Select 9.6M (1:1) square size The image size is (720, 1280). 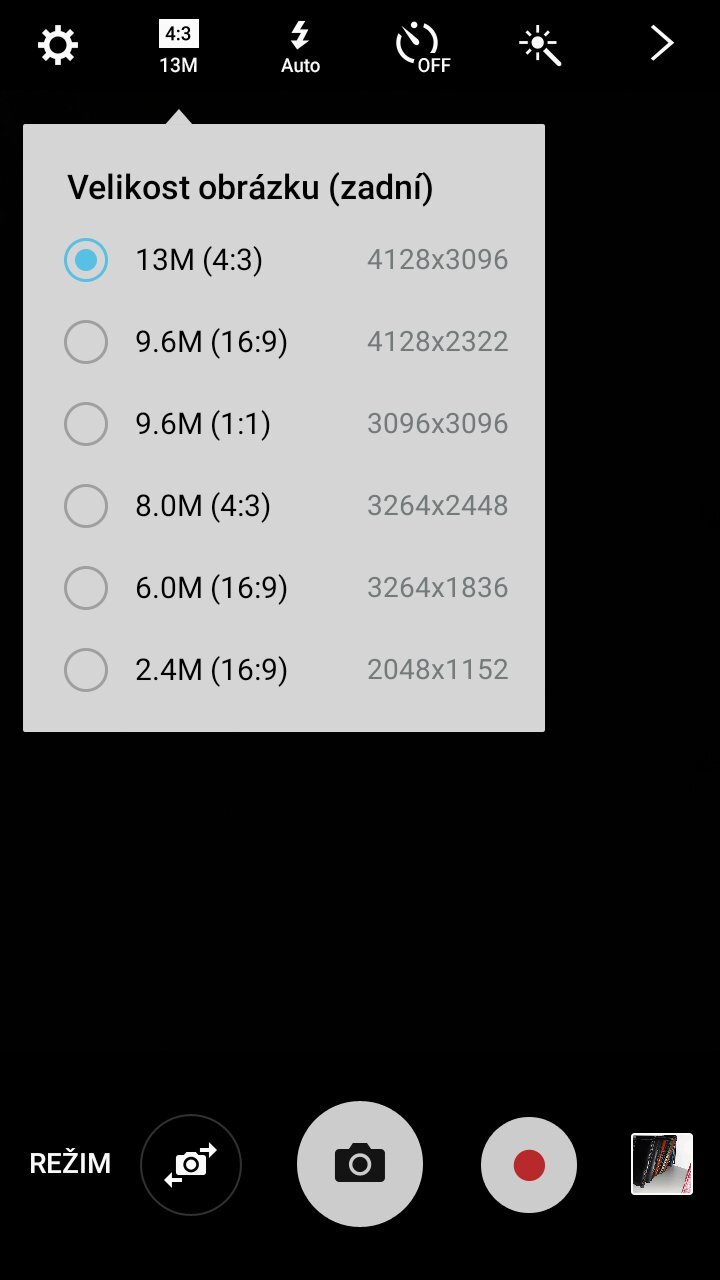coord(285,424)
